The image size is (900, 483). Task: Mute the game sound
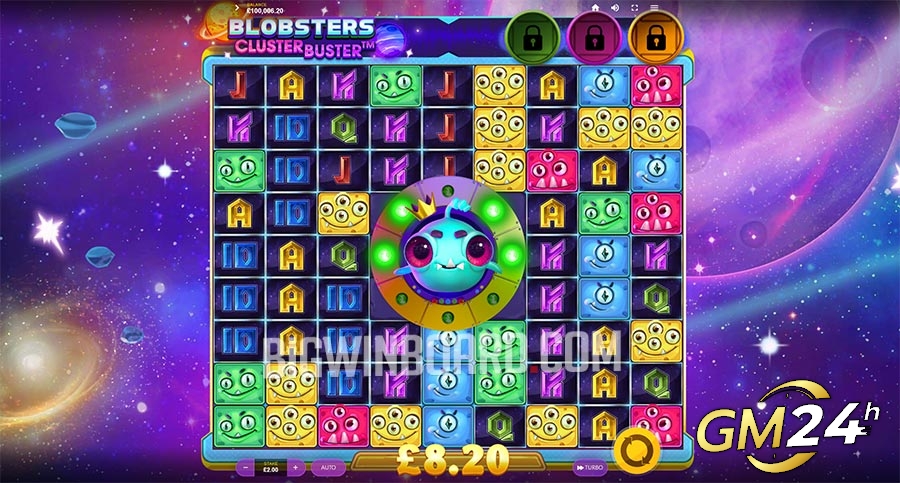[615, 8]
